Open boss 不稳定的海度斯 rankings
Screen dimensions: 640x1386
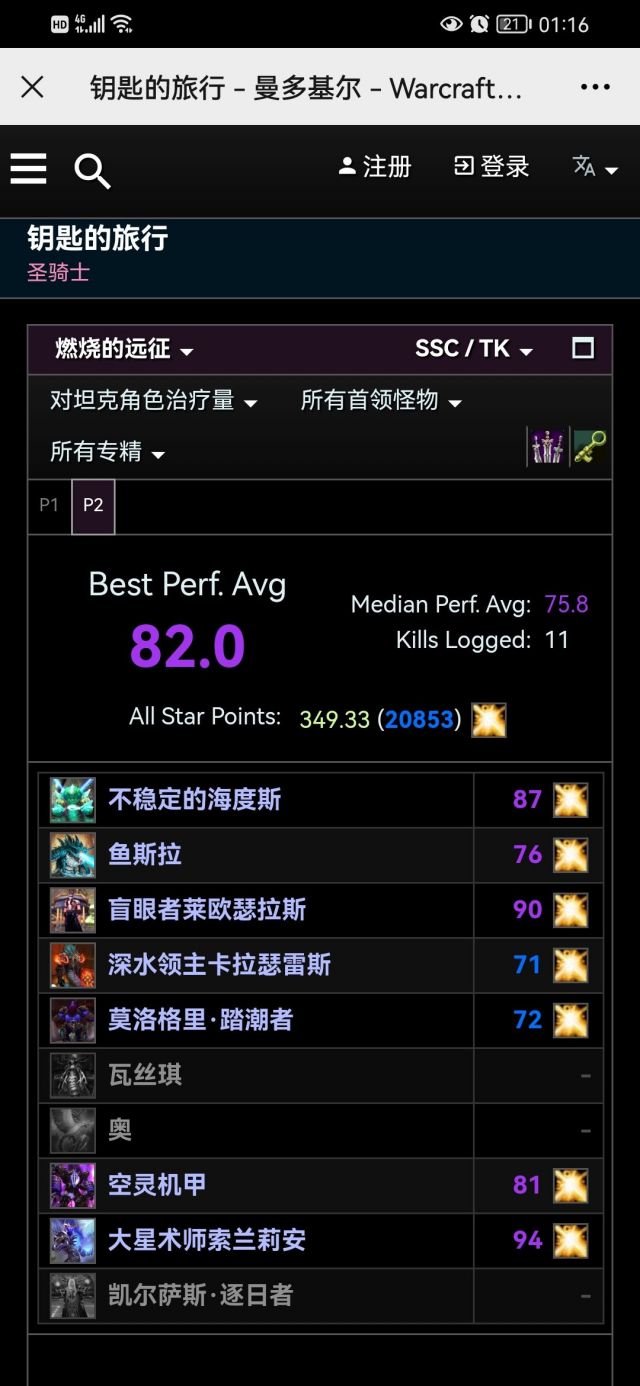[x=194, y=800]
